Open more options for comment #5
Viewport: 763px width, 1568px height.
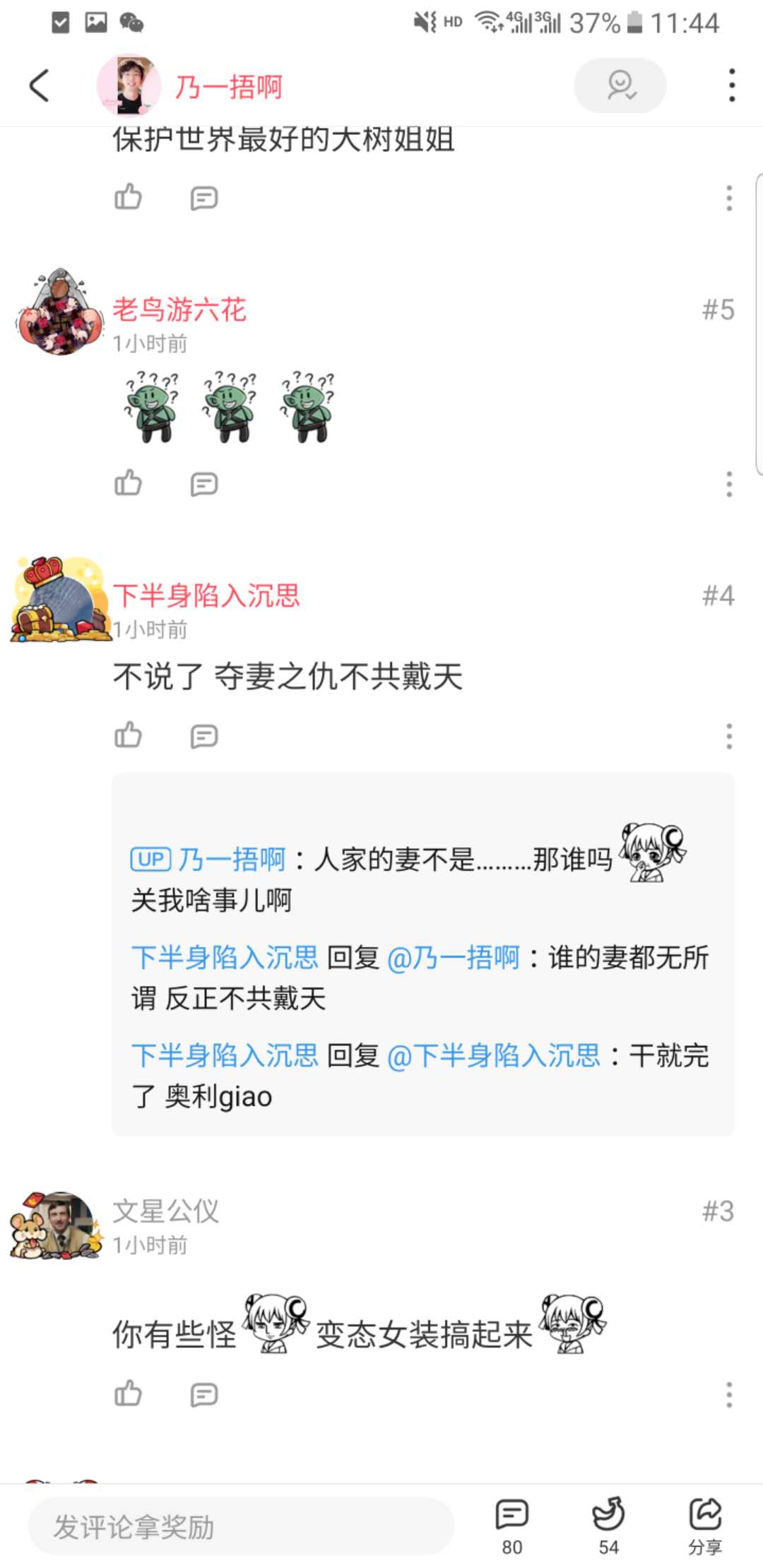(x=728, y=484)
